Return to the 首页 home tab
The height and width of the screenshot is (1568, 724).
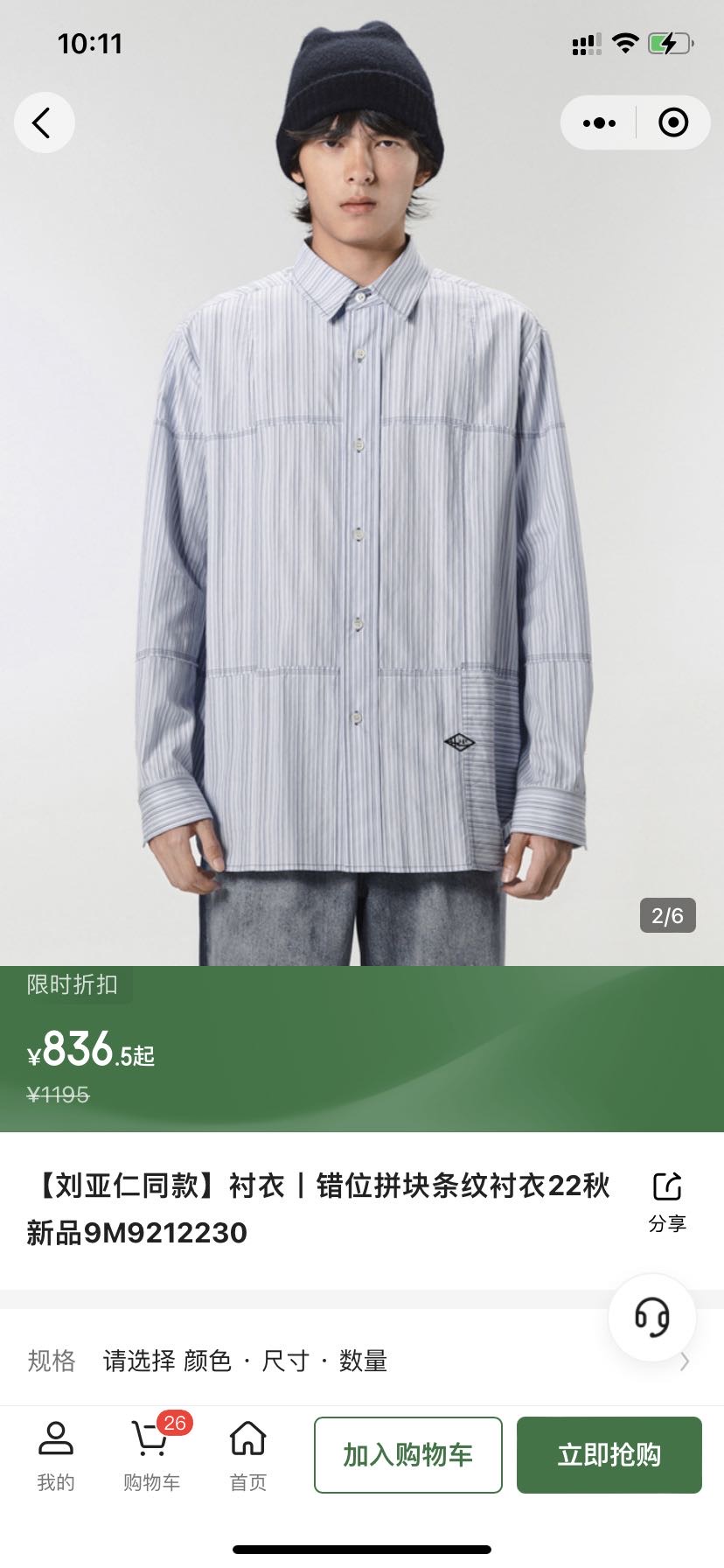(247, 1456)
